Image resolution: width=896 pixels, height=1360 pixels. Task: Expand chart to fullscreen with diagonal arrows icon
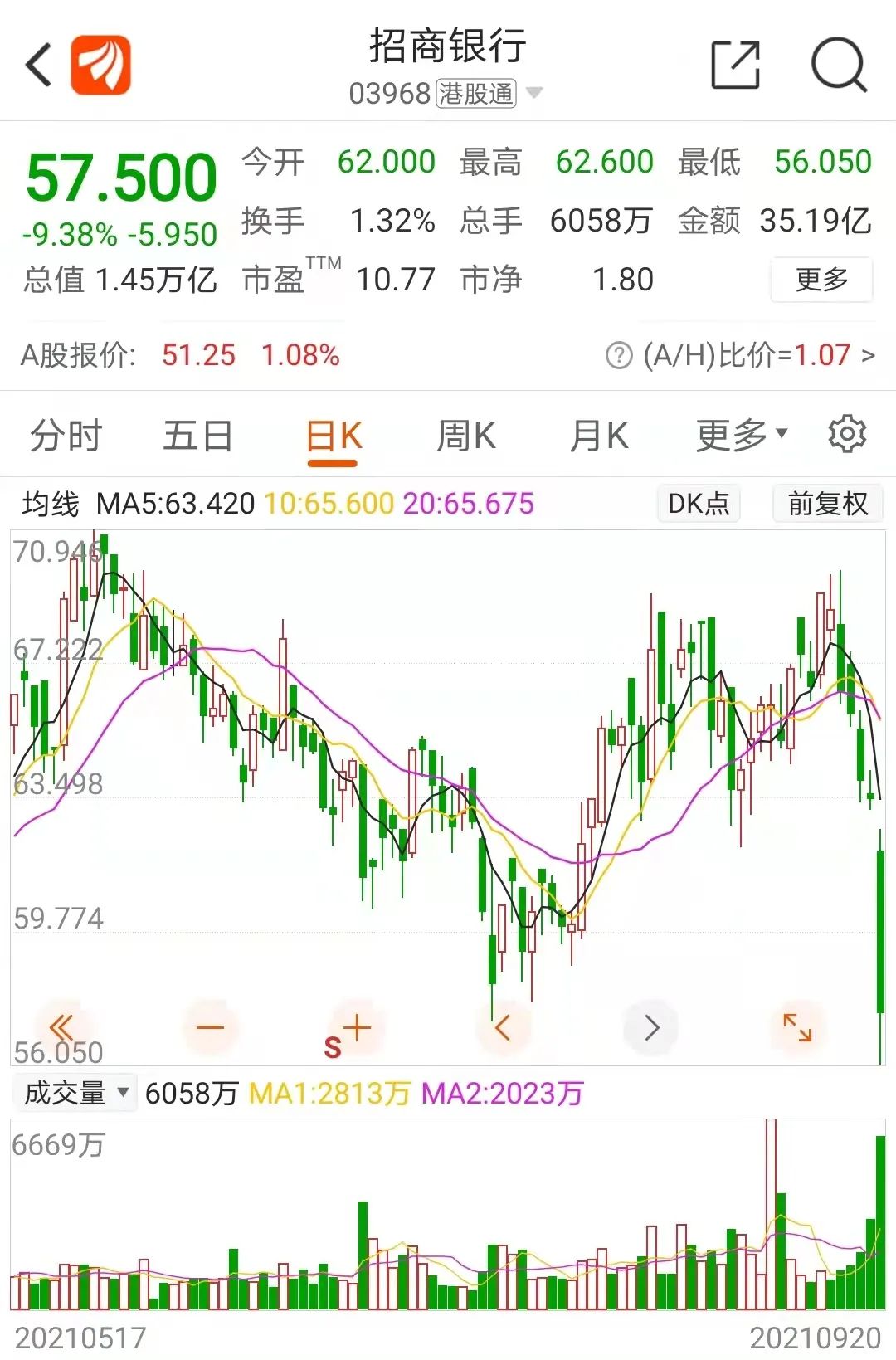796,1026
